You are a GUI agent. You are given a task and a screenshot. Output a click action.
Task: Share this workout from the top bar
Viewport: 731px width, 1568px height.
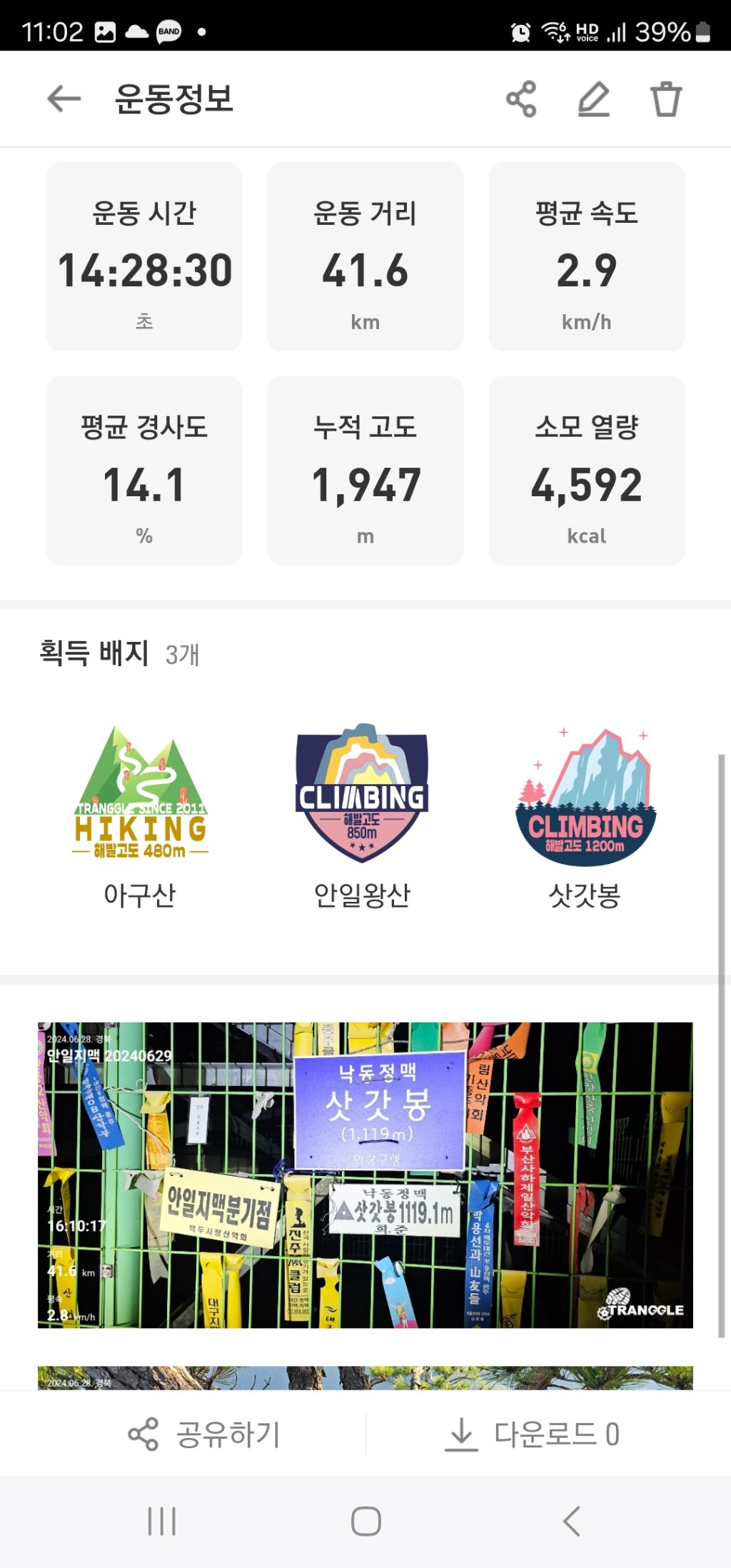[521, 99]
